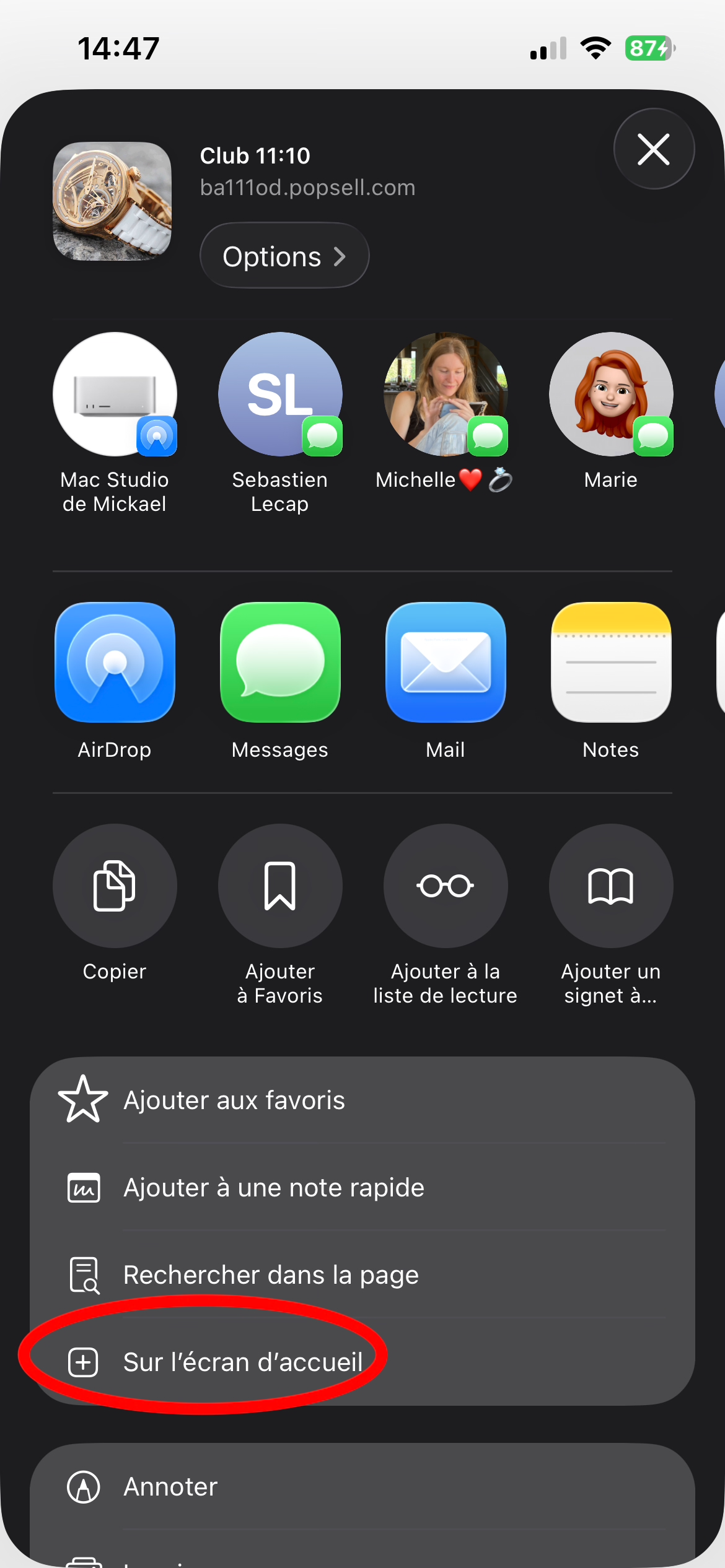
Task: Open the Annoter action
Action: click(x=362, y=1487)
